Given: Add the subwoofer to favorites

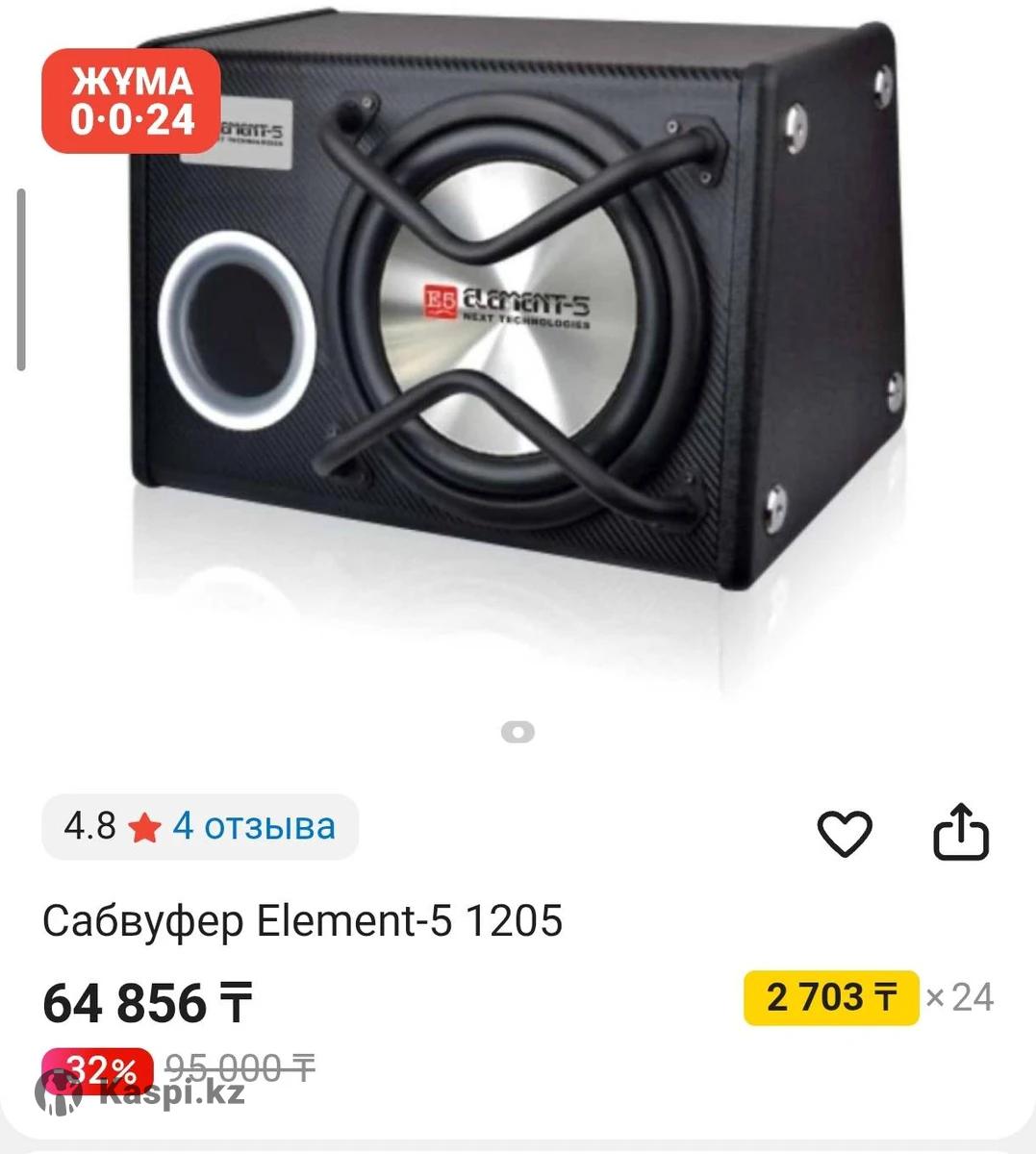Looking at the screenshot, I should point(844,833).
